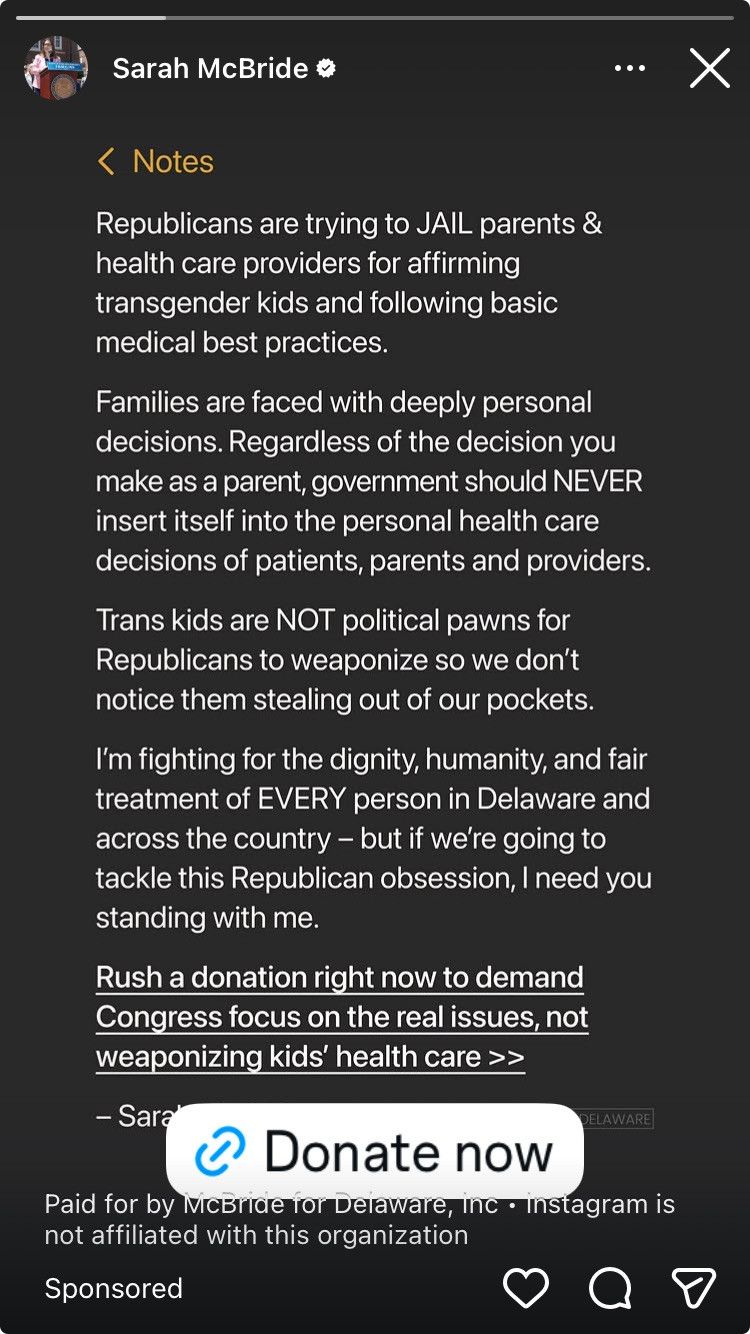Viewport: 750px width, 1334px height.
Task: Share this story via paper plane
Action: coord(693,1288)
